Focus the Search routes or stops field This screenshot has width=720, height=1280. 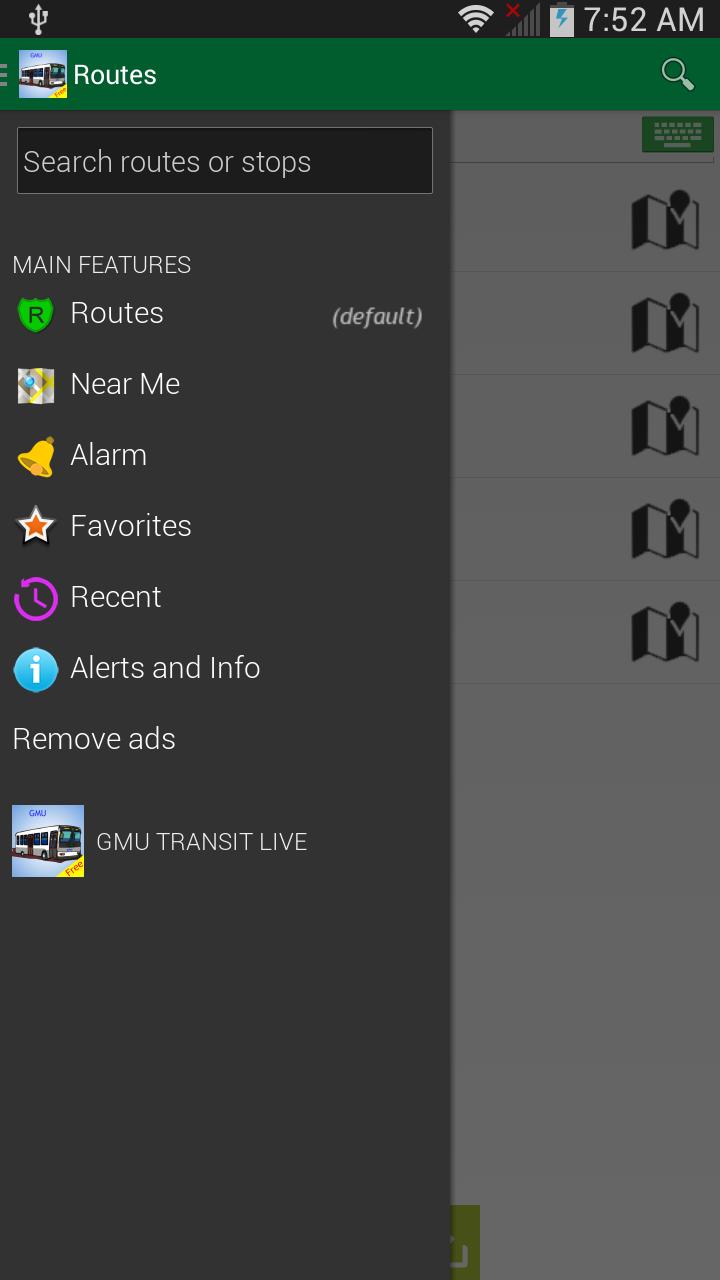coord(225,161)
